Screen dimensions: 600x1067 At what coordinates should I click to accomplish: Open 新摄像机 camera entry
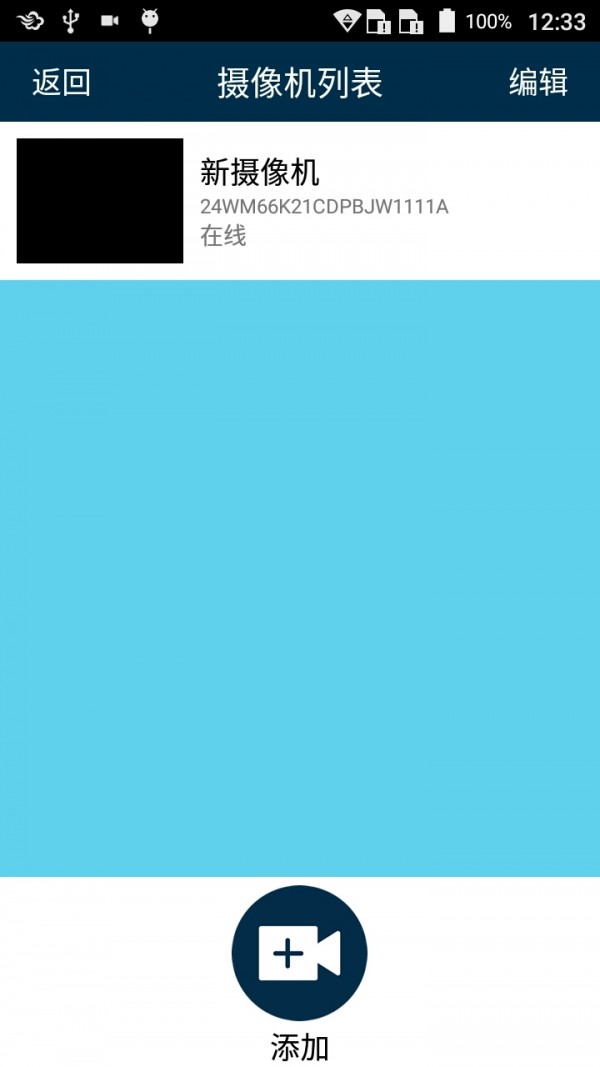pyautogui.click(x=300, y=201)
